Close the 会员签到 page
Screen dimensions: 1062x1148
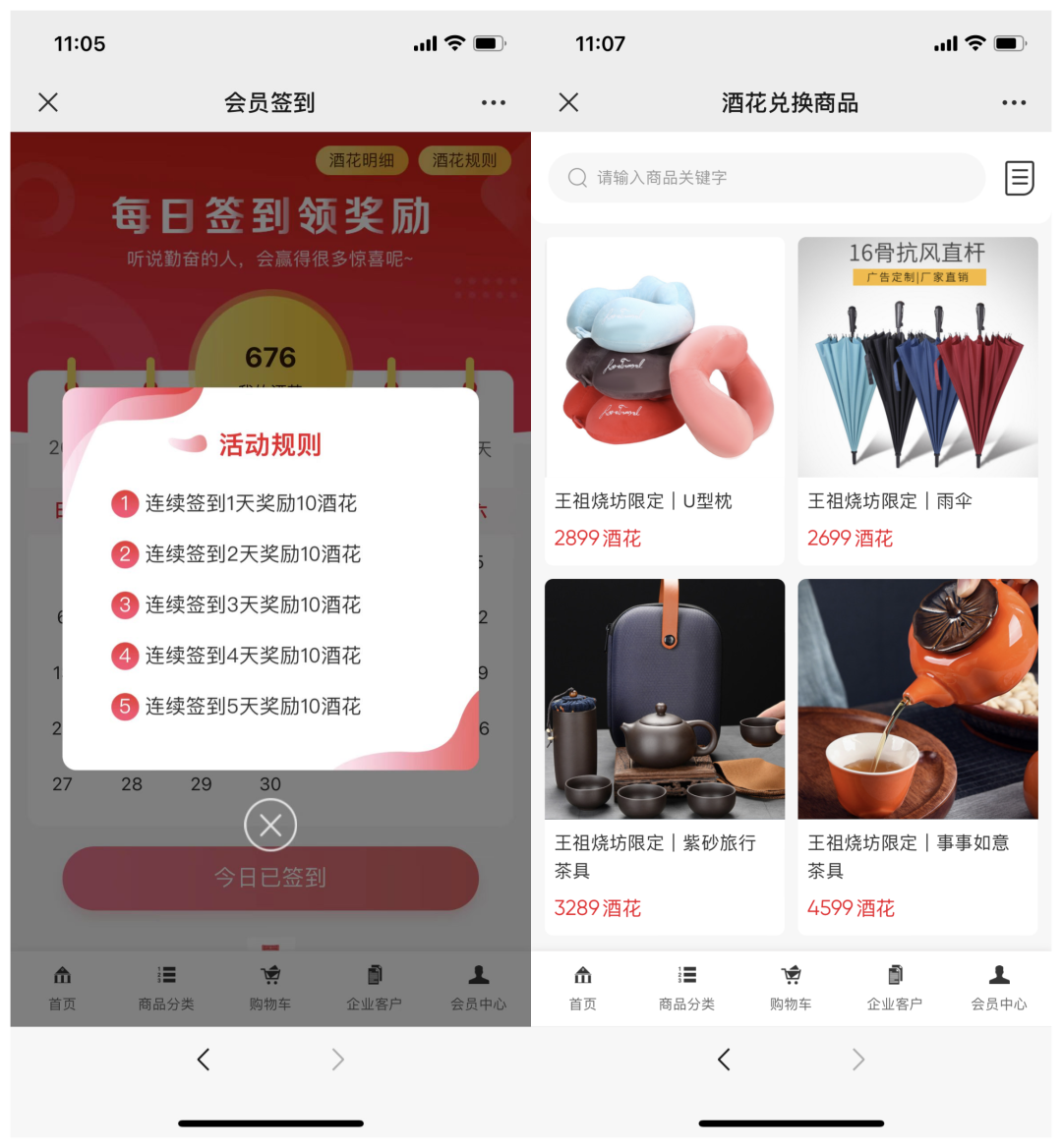click(x=48, y=102)
